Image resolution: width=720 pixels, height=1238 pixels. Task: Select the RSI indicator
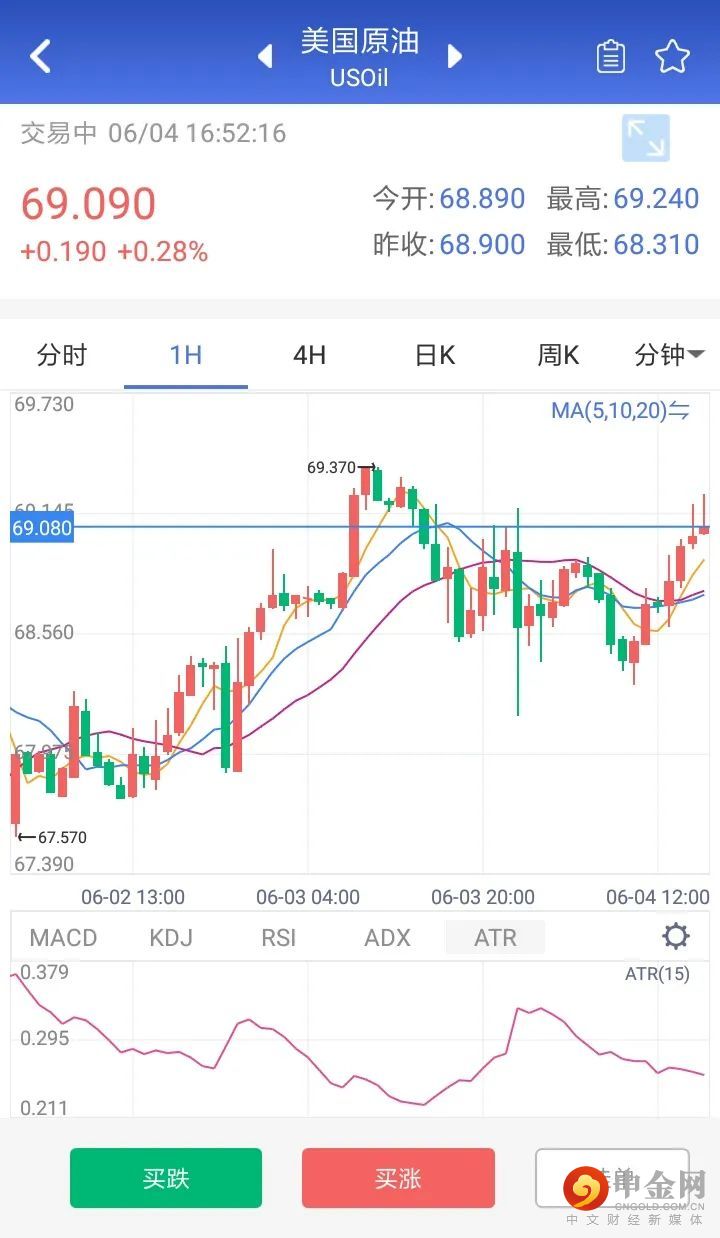point(279,938)
